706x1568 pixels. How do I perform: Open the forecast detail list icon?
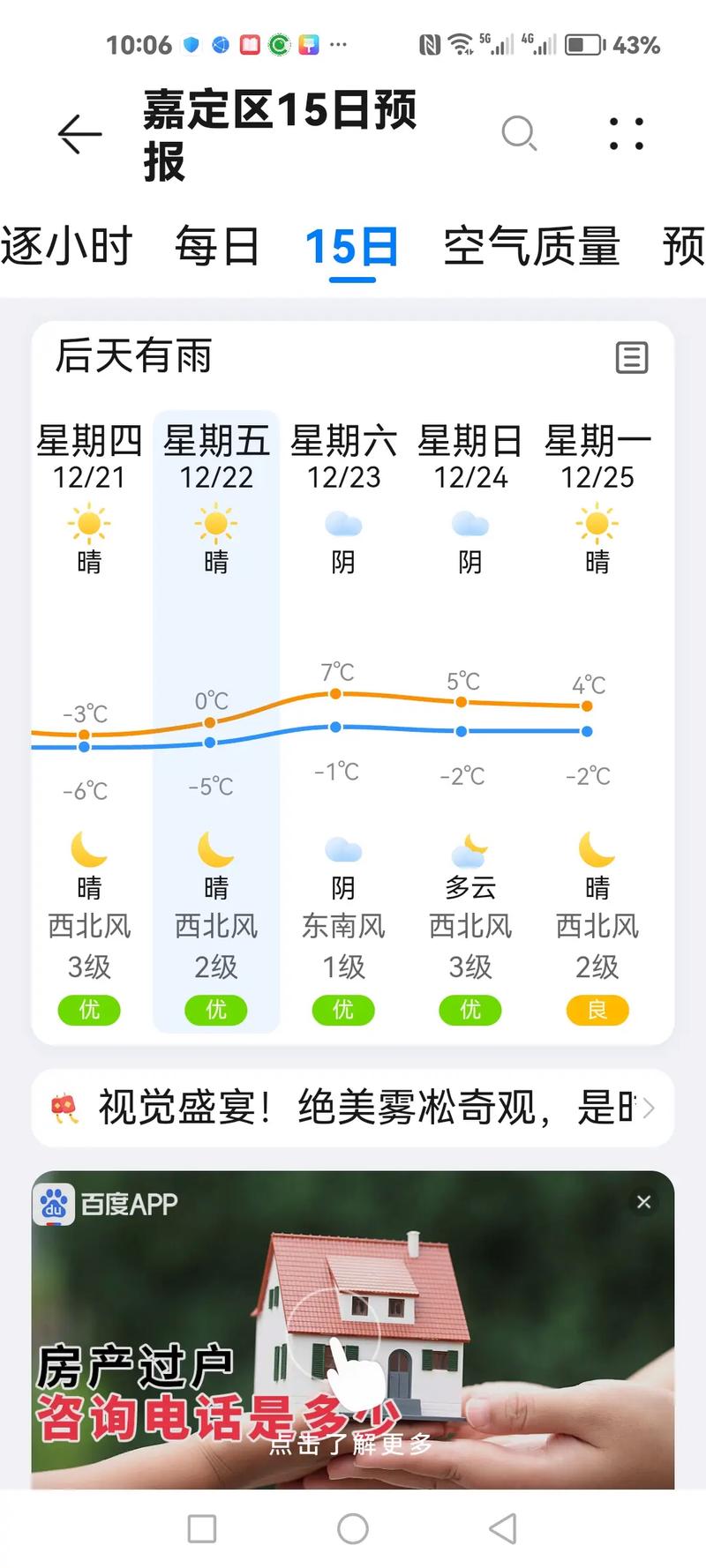632,357
